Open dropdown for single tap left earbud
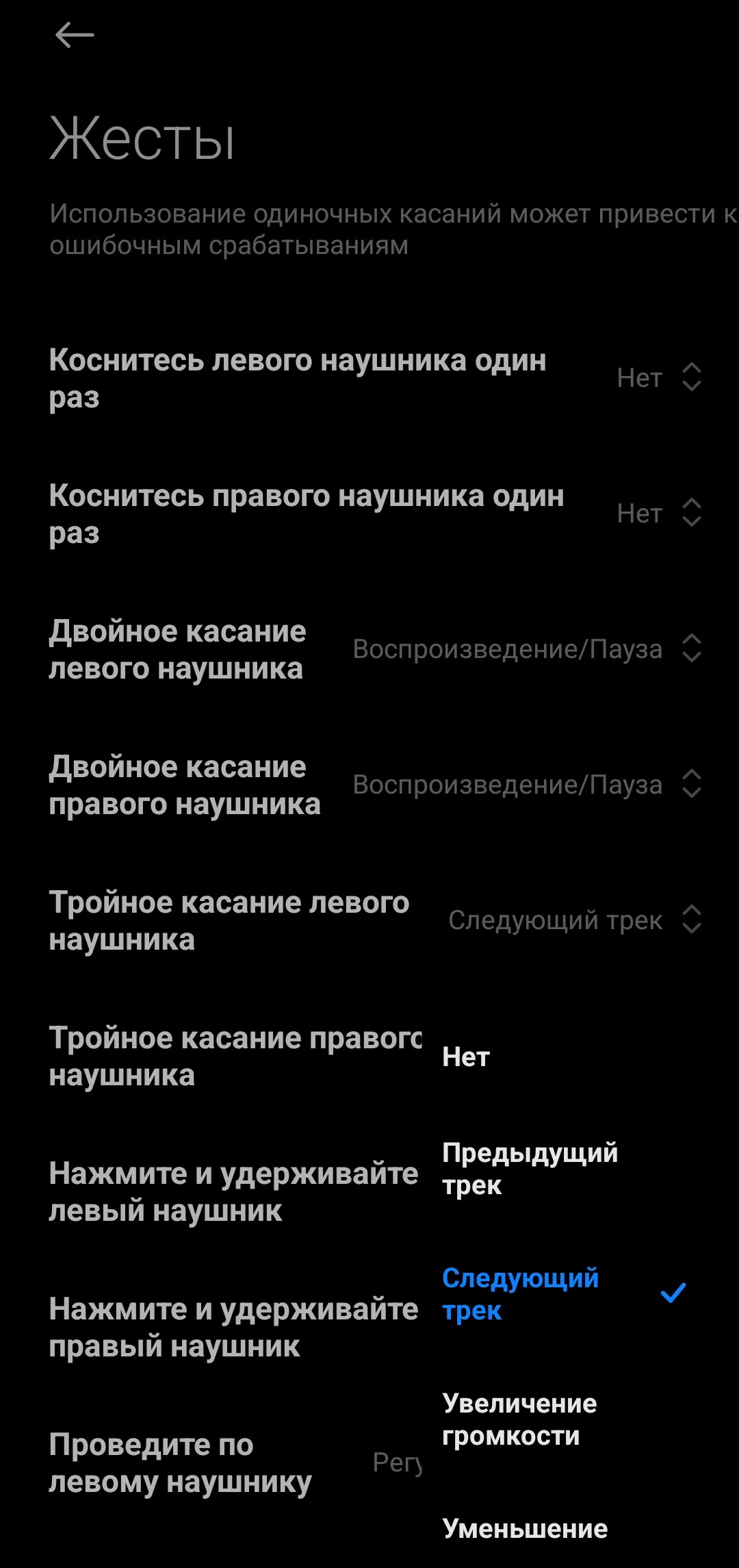Viewport: 739px width, 1568px height. tap(658, 377)
